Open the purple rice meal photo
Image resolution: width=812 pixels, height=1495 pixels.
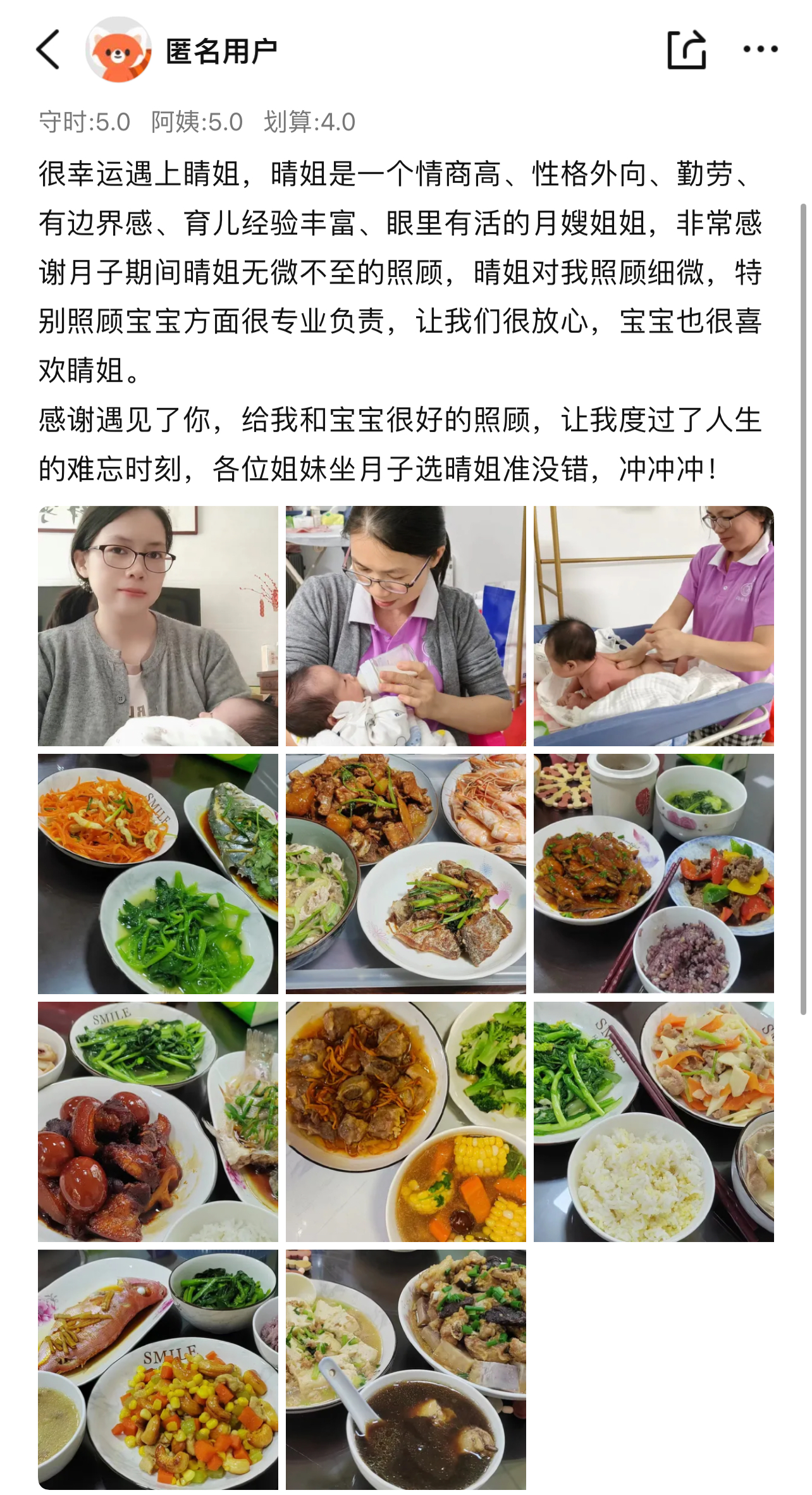653,873
